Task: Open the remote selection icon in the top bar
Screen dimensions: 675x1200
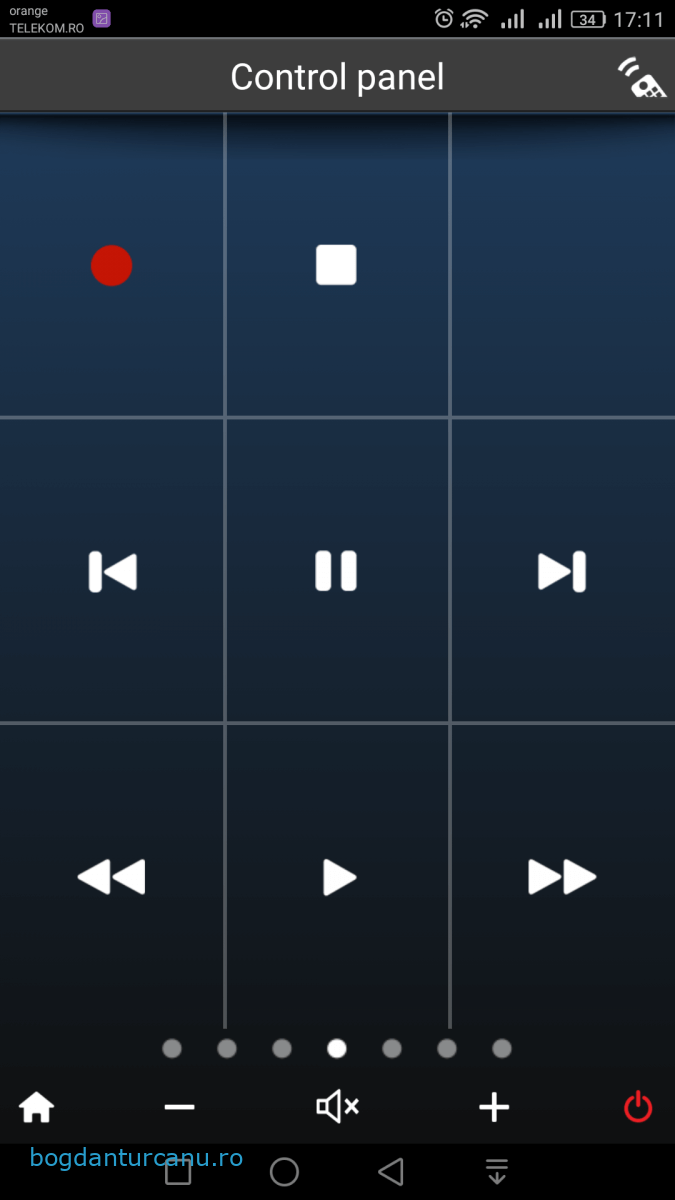Action: [642, 77]
